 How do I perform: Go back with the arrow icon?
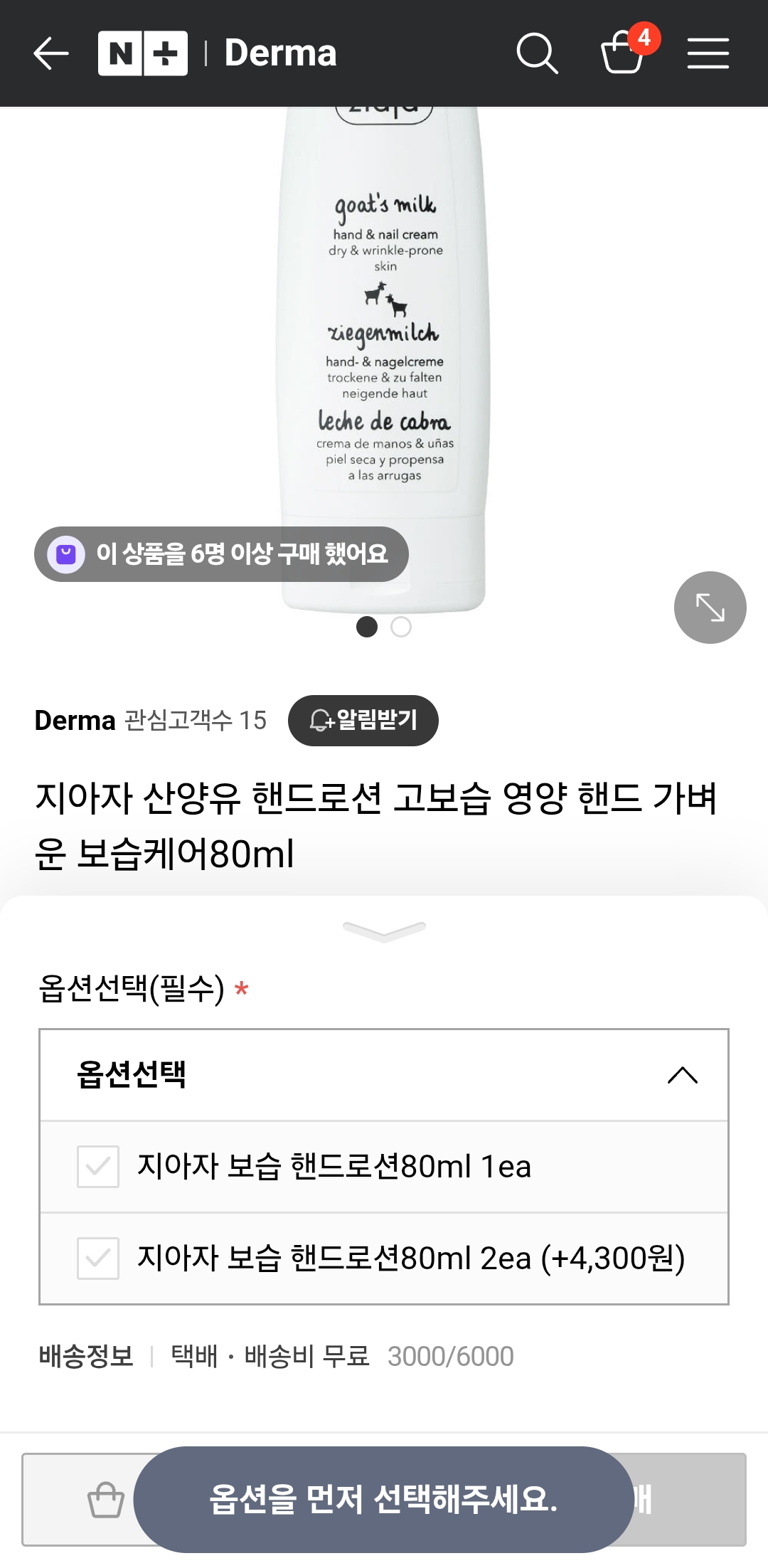[x=51, y=53]
